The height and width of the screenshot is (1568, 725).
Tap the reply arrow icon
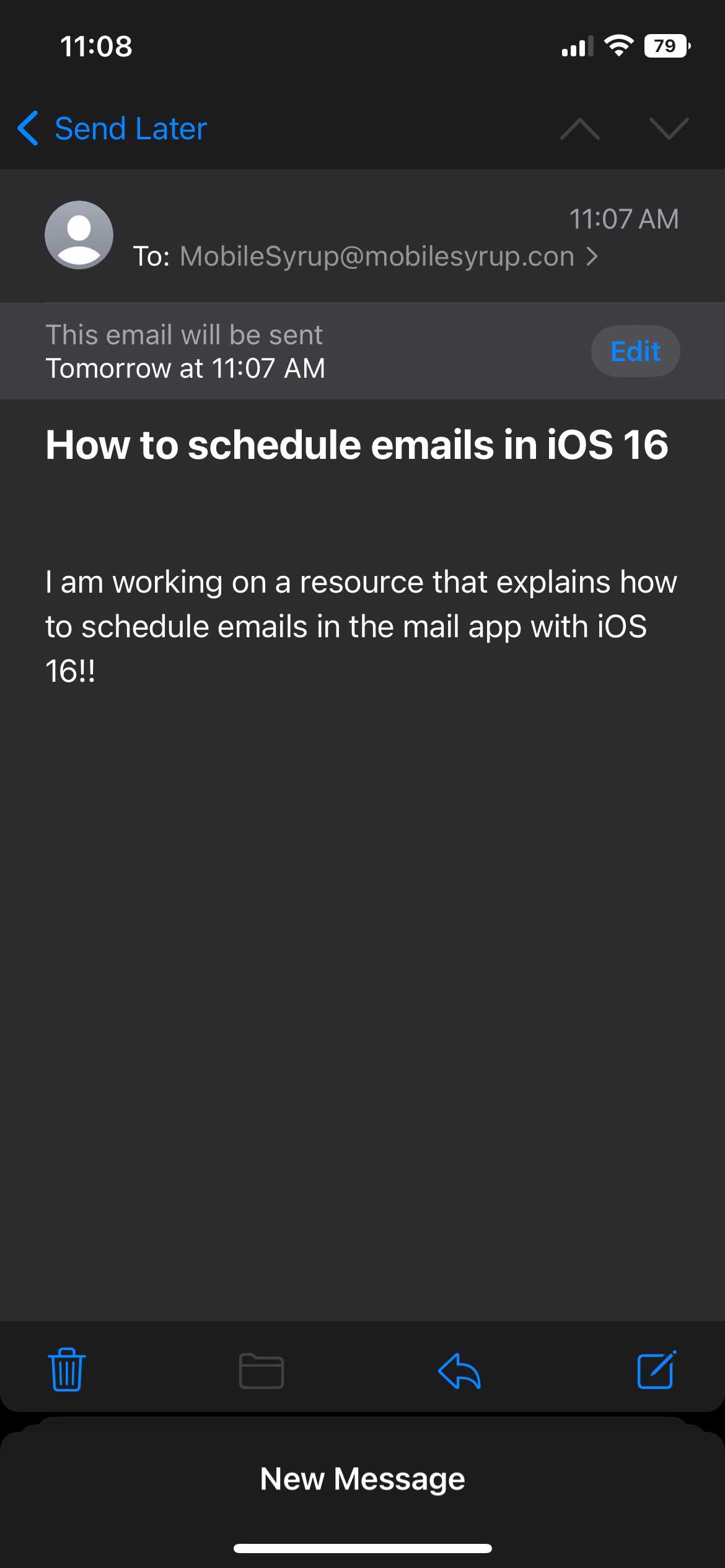click(x=459, y=1370)
